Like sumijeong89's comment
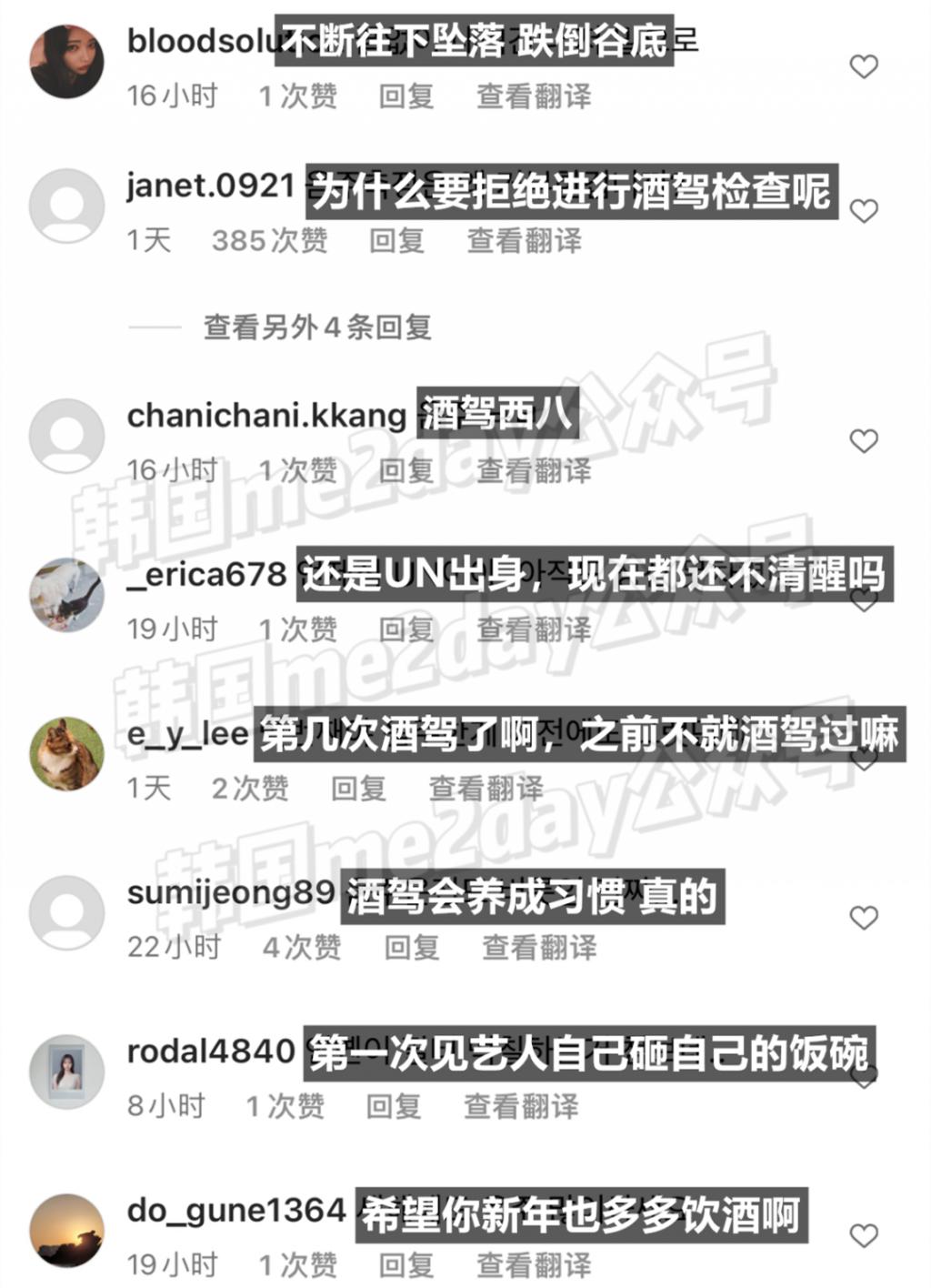 [x=863, y=918]
